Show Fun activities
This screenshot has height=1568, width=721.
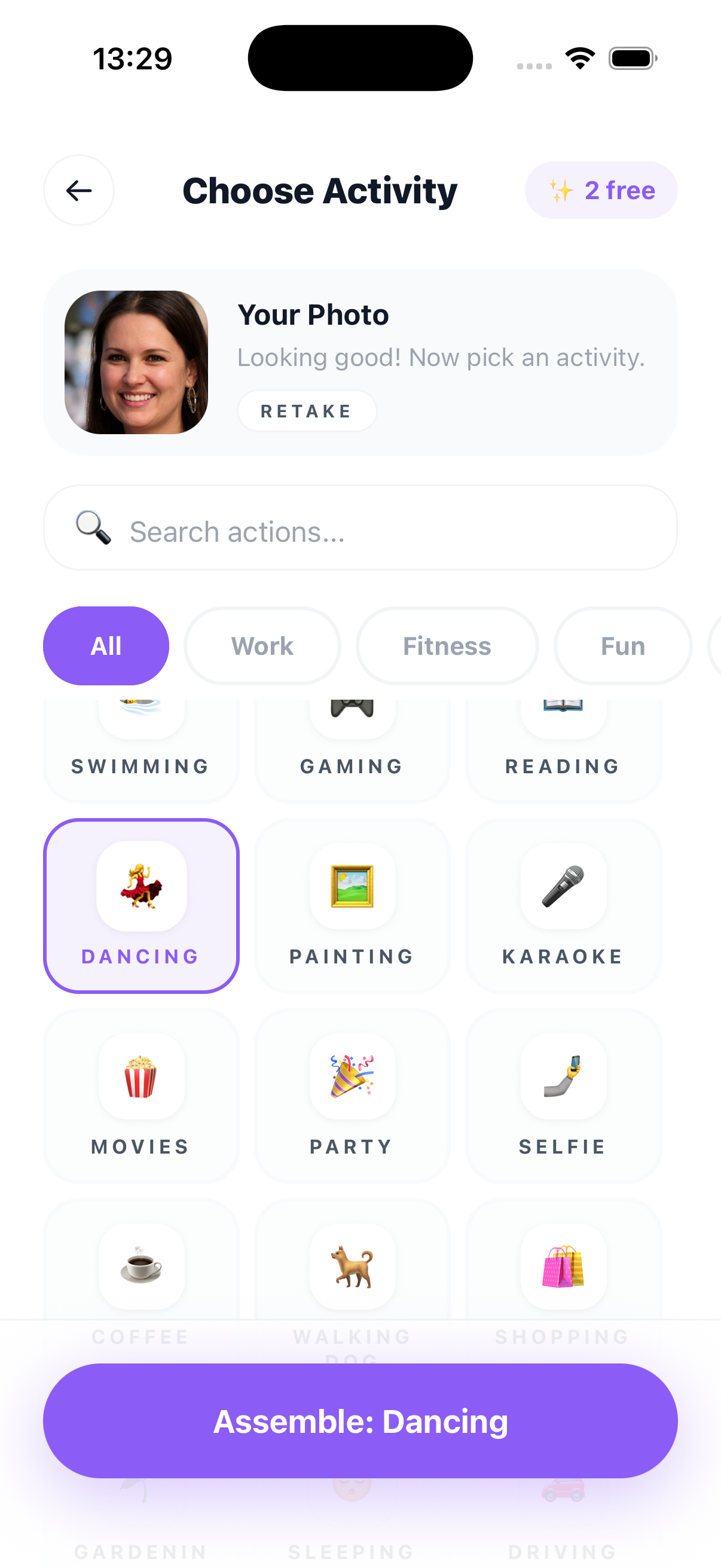[622, 646]
